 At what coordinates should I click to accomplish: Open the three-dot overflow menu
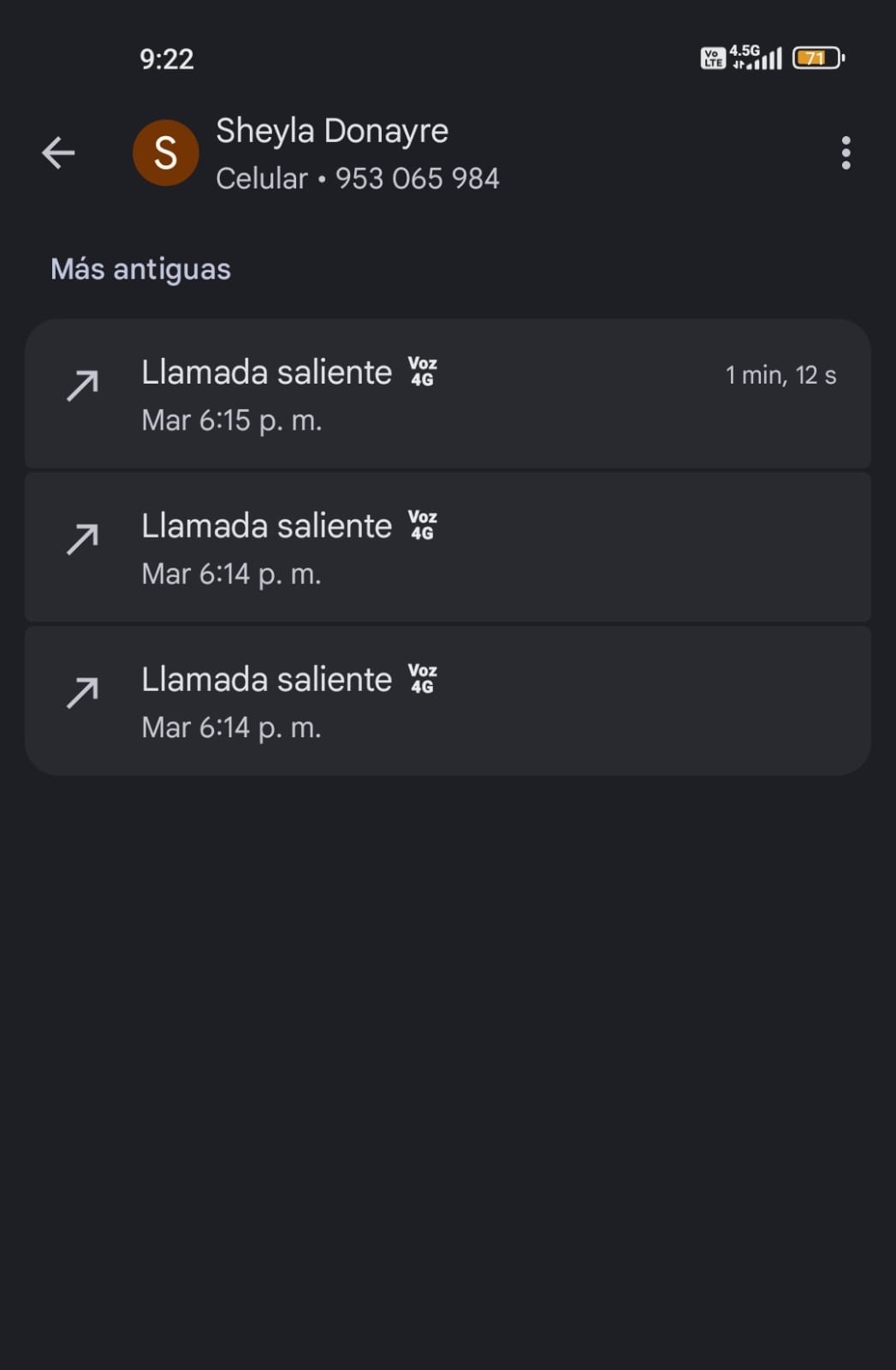846,153
